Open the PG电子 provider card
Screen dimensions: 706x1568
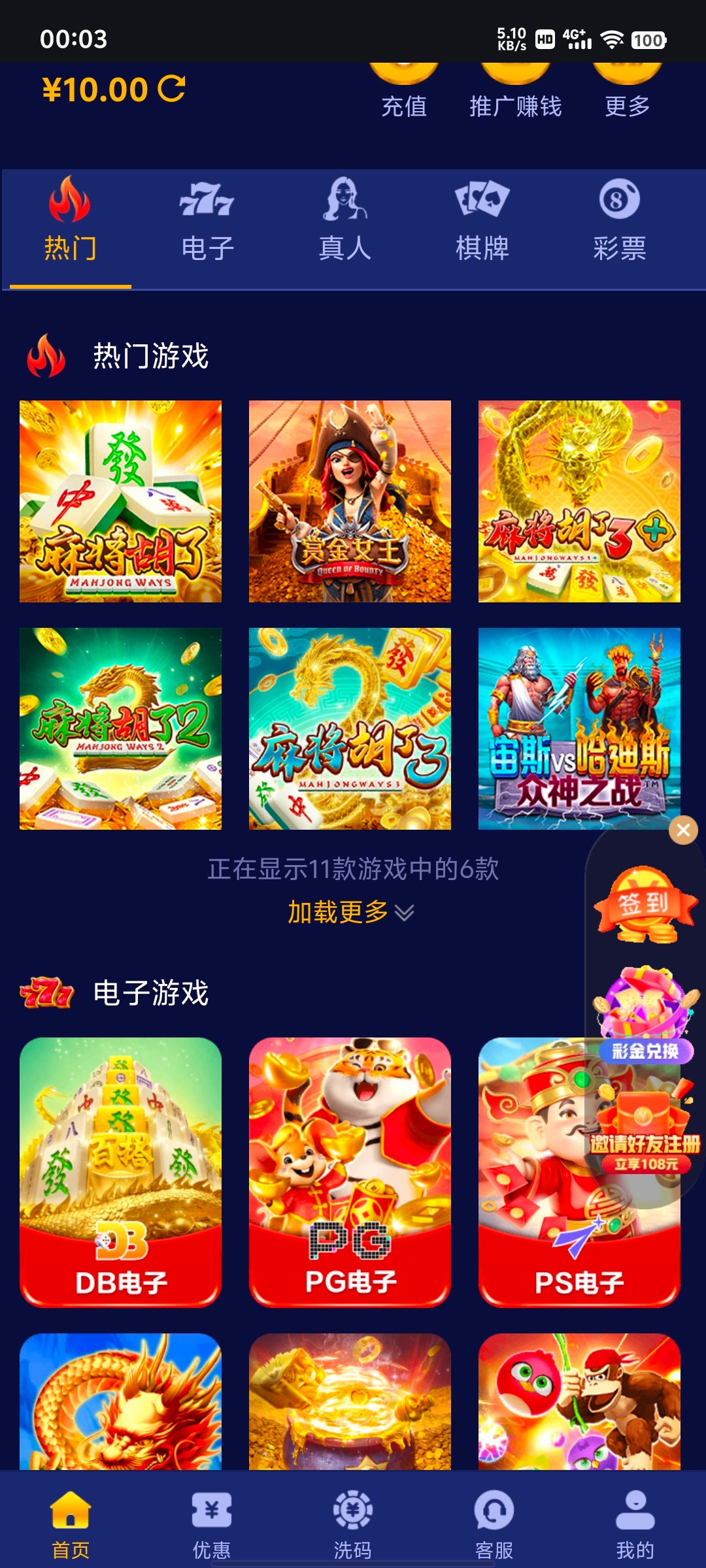click(x=350, y=1172)
